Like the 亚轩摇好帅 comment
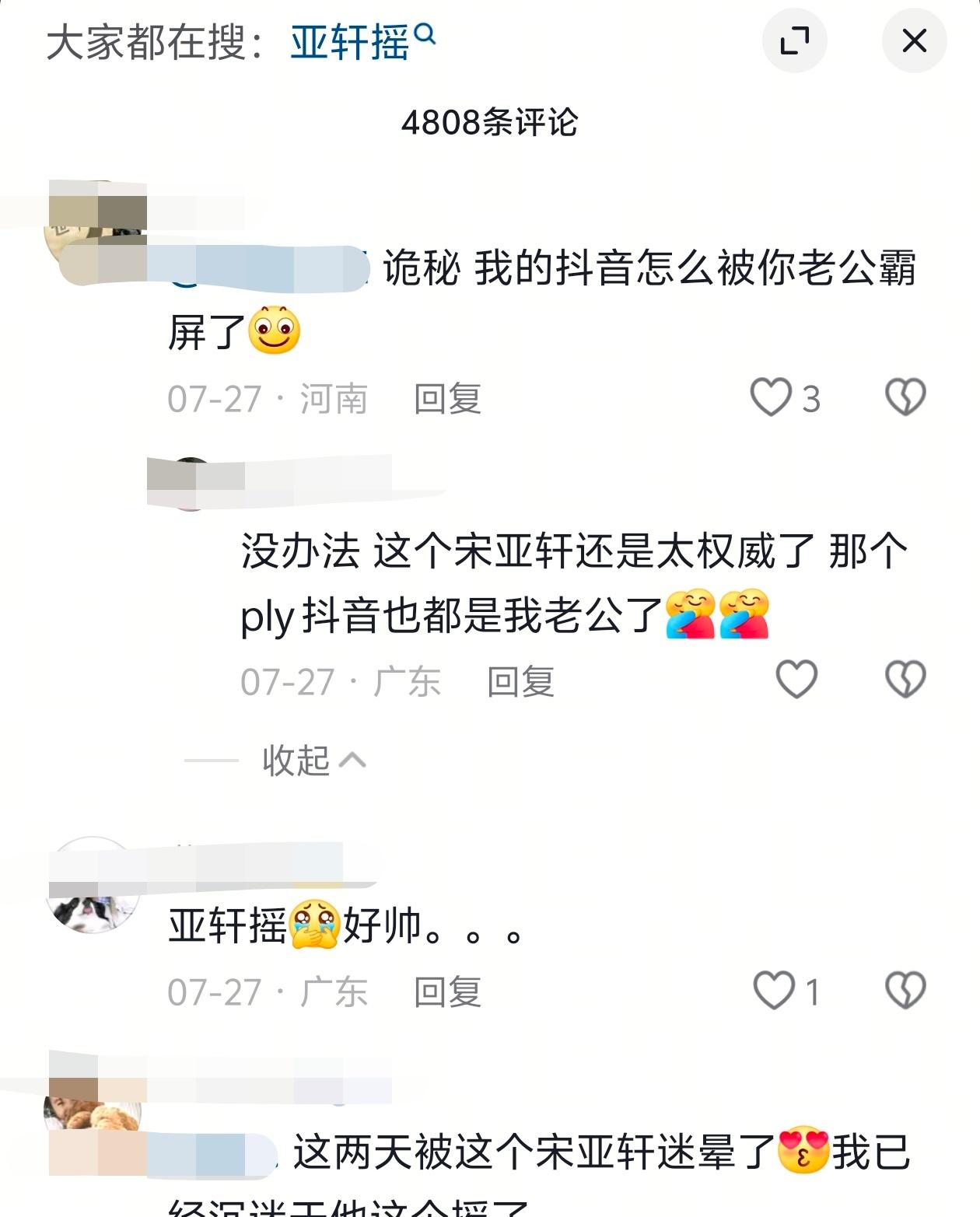Screen dimensions: 980x1217 (774, 991)
